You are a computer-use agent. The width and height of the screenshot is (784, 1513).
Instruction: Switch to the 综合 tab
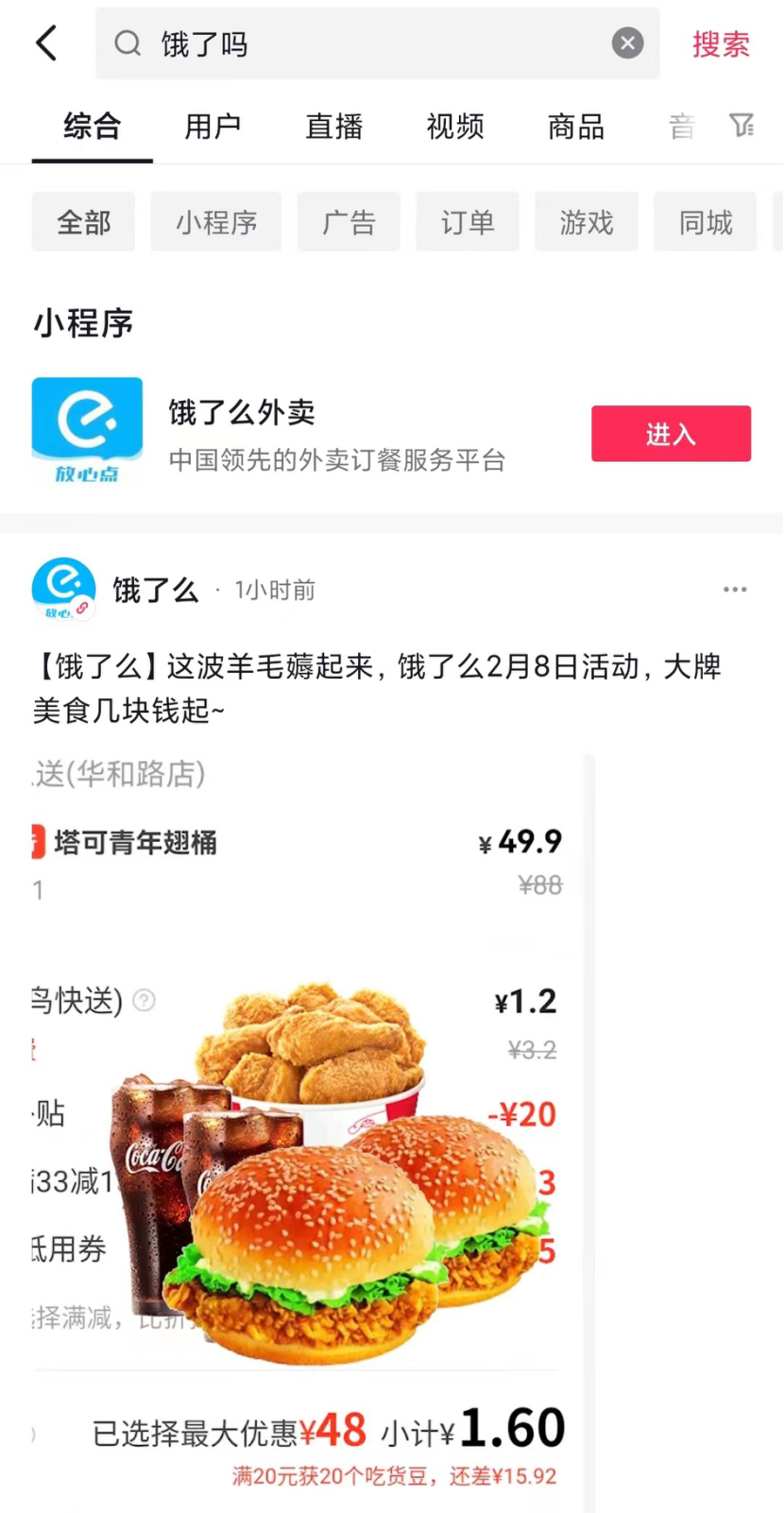pos(92,127)
